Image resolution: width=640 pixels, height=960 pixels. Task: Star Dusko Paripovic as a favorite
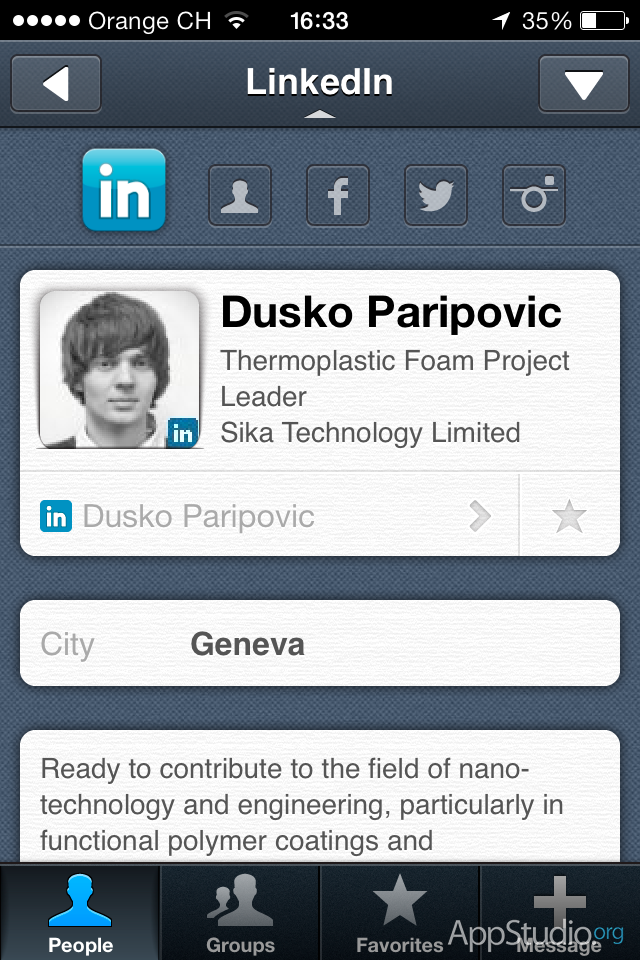[x=569, y=516]
